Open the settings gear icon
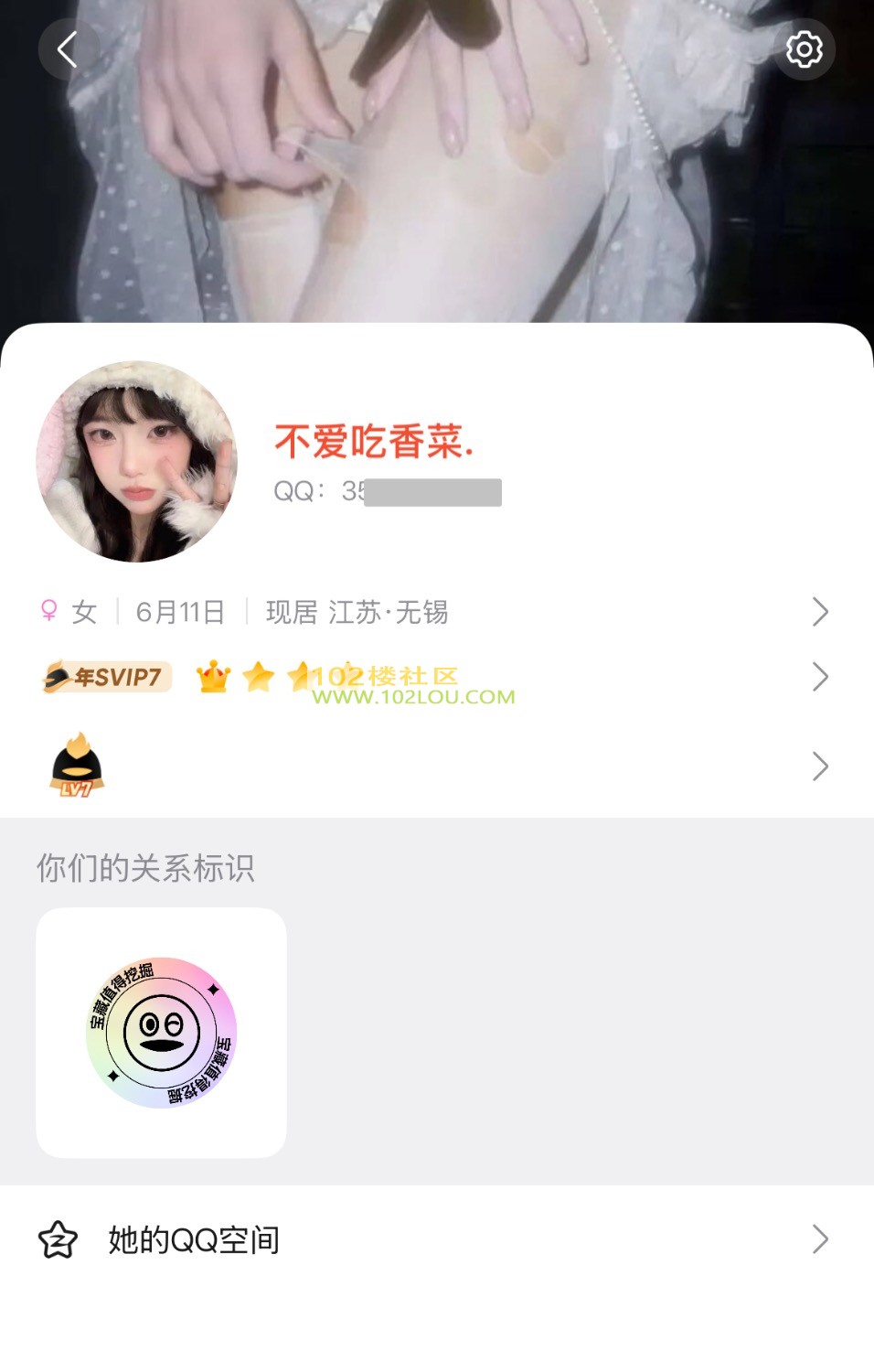This screenshot has width=874, height=1372. tap(804, 49)
